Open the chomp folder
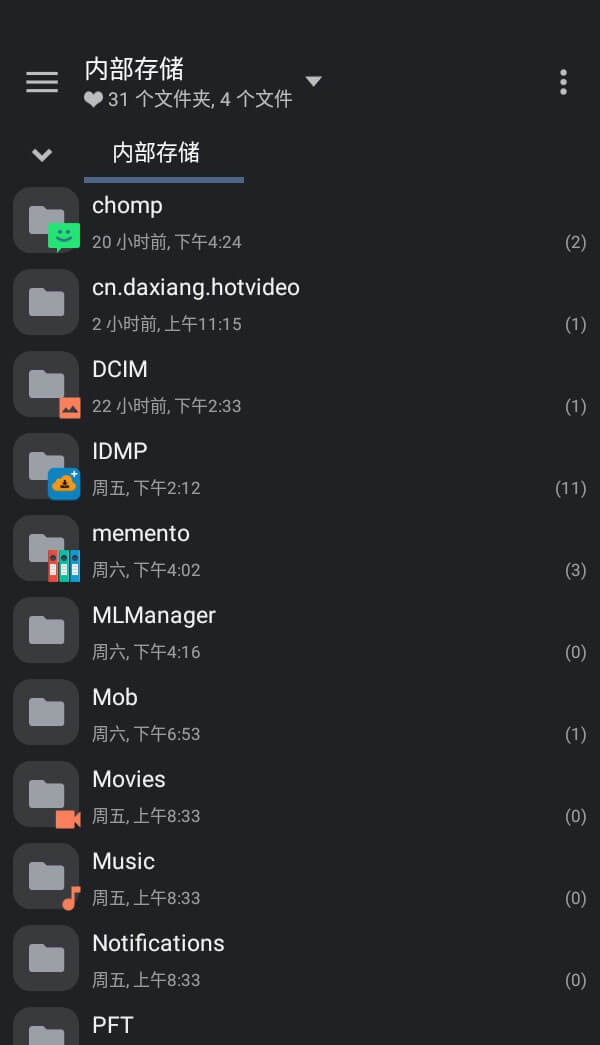The height and width of the screenshot is (1045, 600). (300, 220)
